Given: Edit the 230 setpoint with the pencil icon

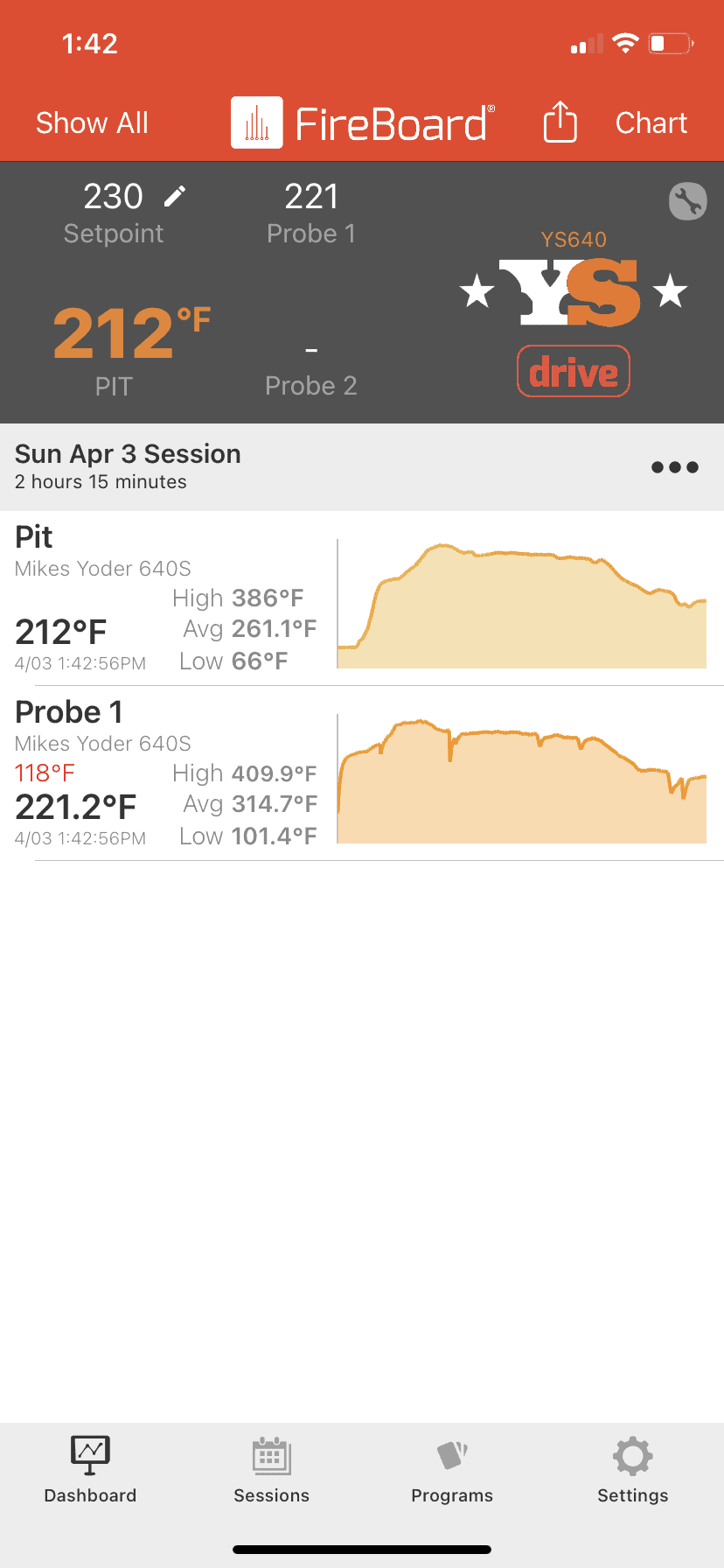Looking at the screenshot, I should click(x=175, y=196).
